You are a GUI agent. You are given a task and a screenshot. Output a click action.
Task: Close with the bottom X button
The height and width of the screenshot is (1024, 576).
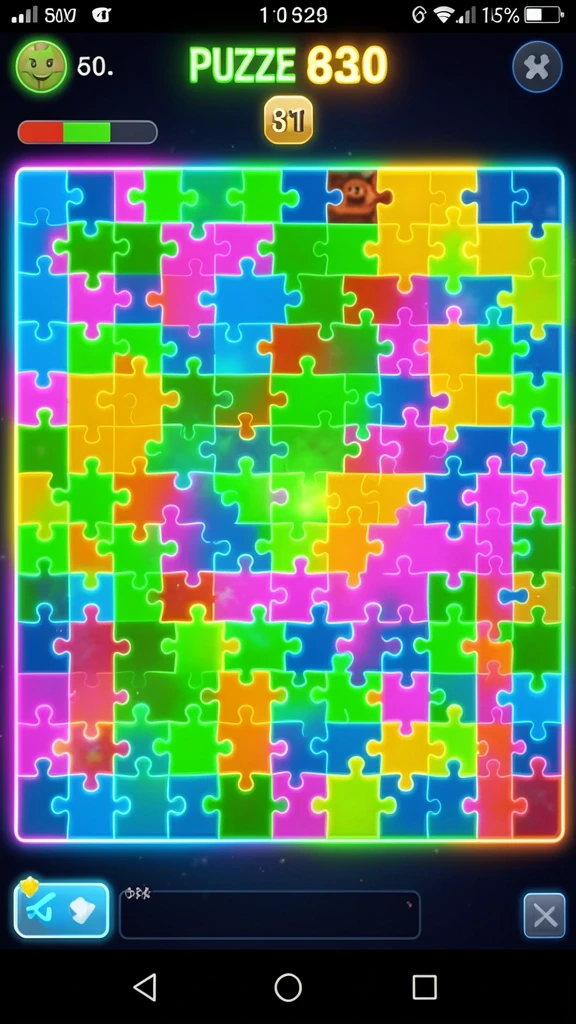[x=544, y=916]
